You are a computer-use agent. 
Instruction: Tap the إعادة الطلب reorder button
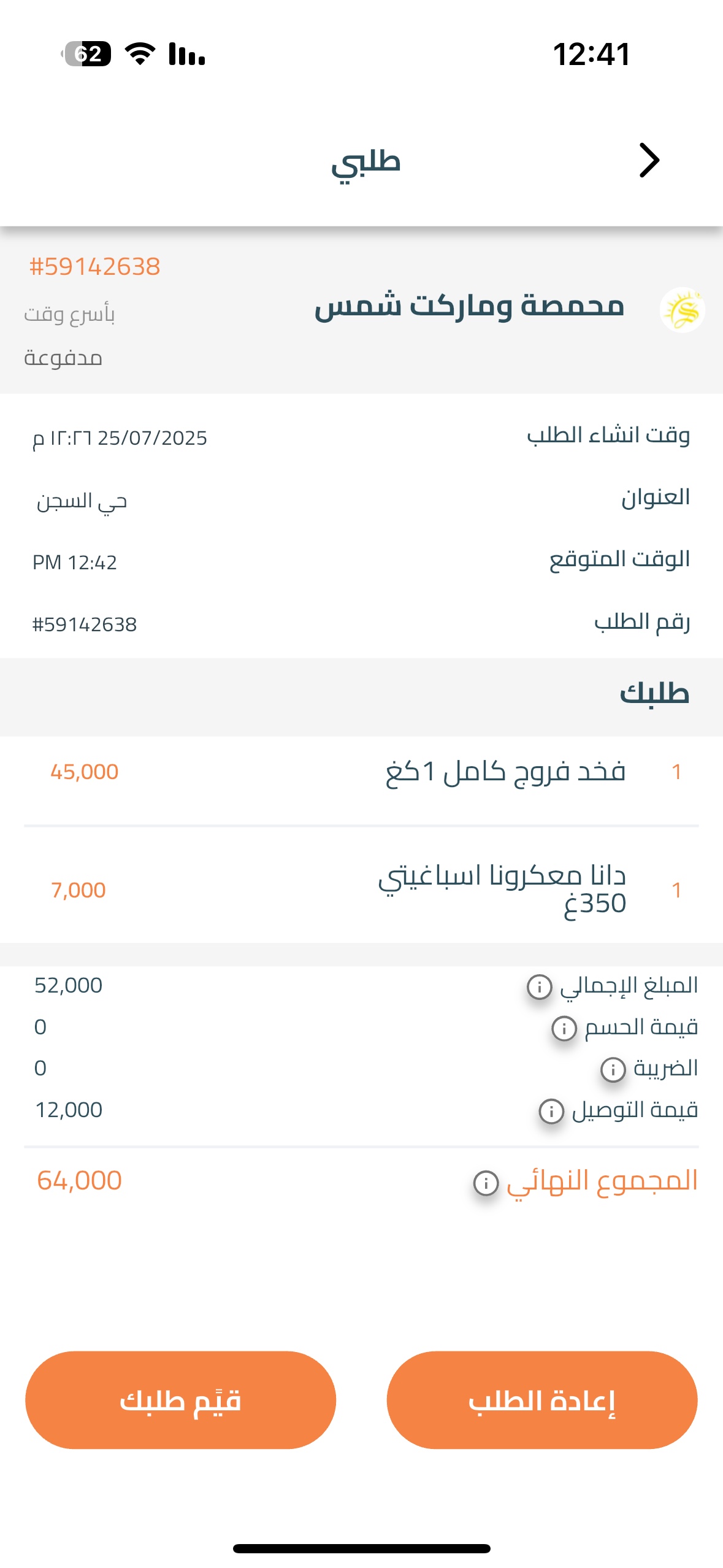[541, 1399]
